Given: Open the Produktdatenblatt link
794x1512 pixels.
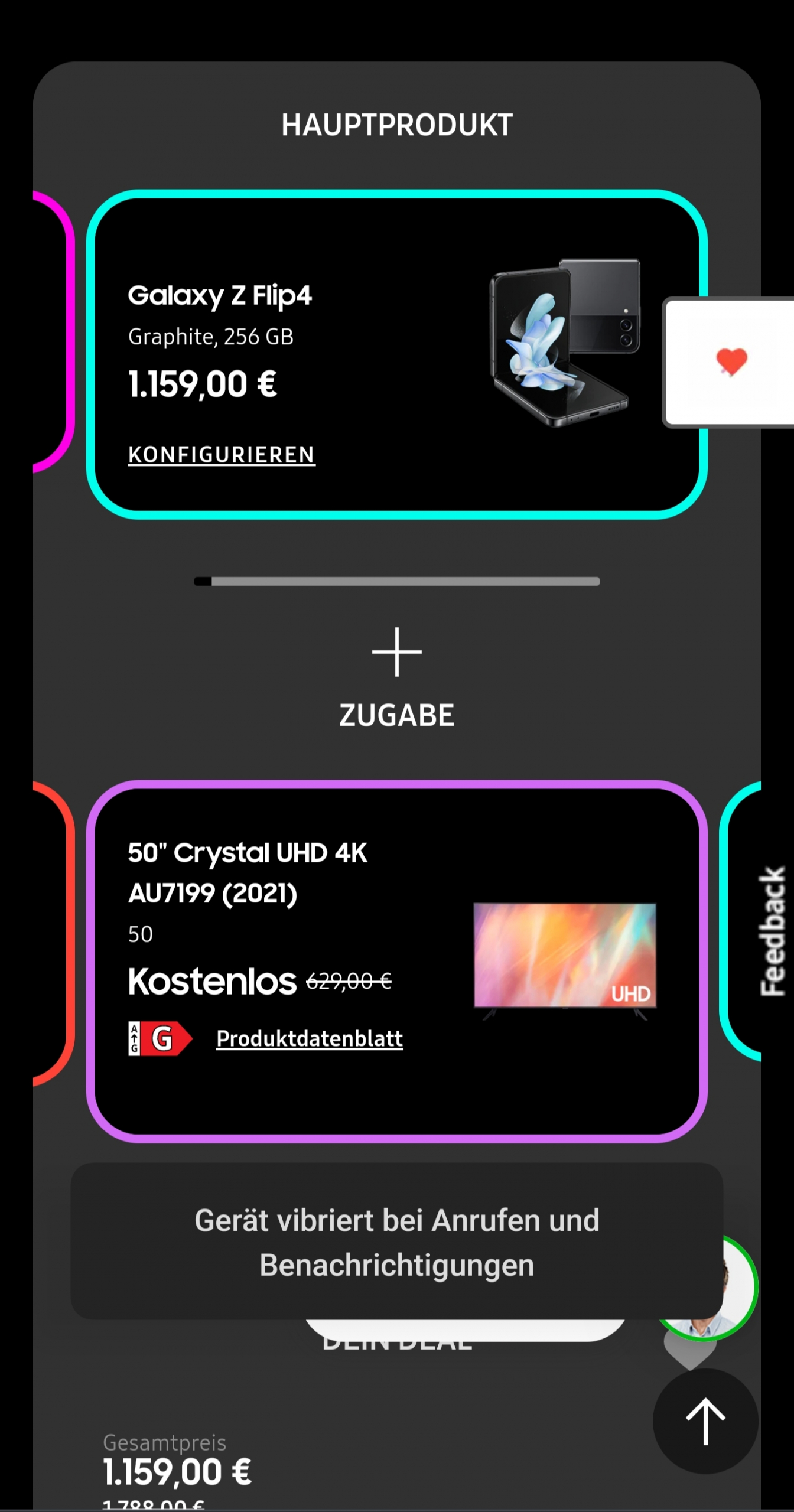Looking at the screenshot, I should pyautogui.click(x=310, y=1039).
